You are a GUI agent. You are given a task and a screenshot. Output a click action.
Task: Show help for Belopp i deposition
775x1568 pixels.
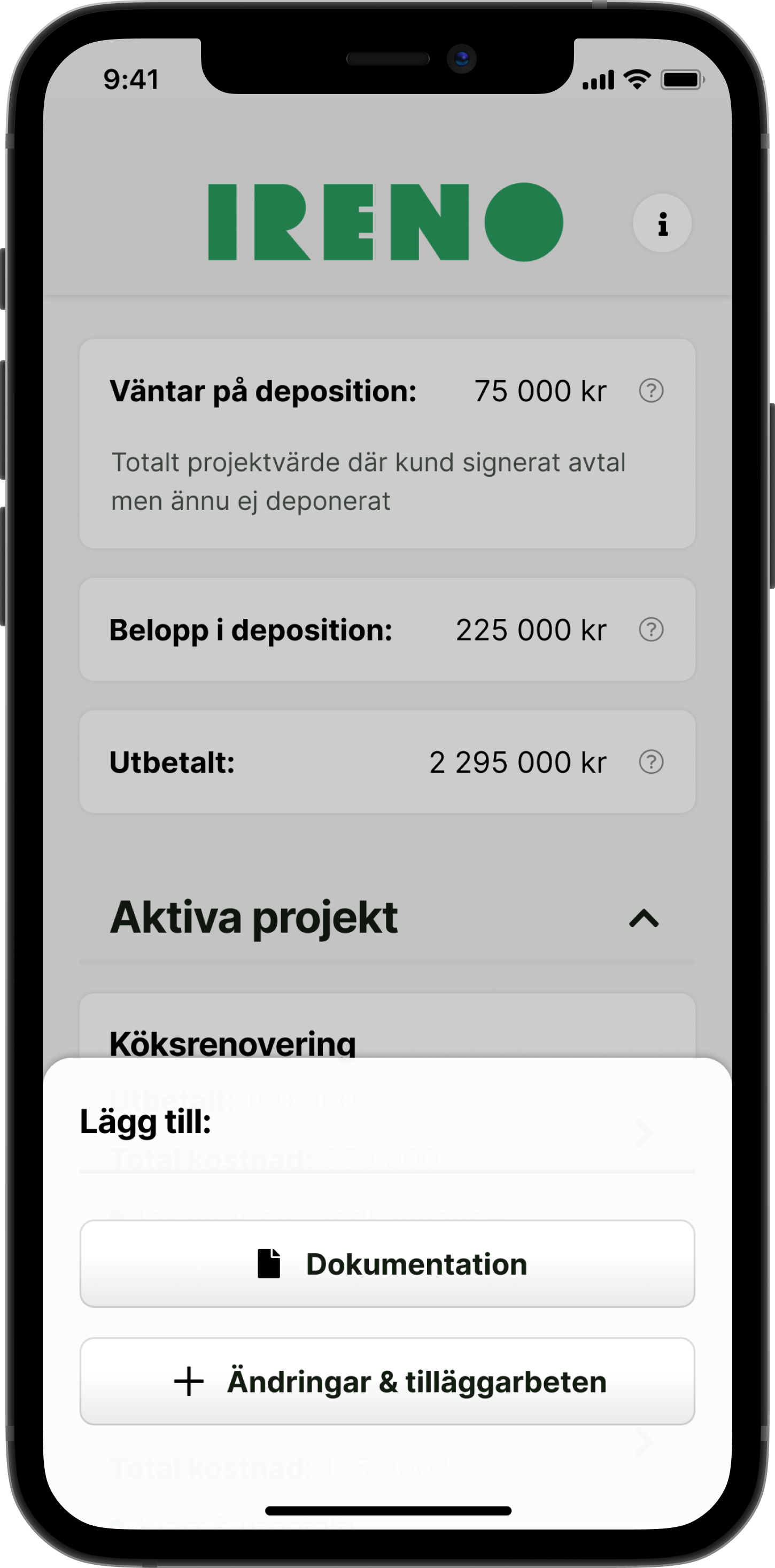tap(651, 630)
